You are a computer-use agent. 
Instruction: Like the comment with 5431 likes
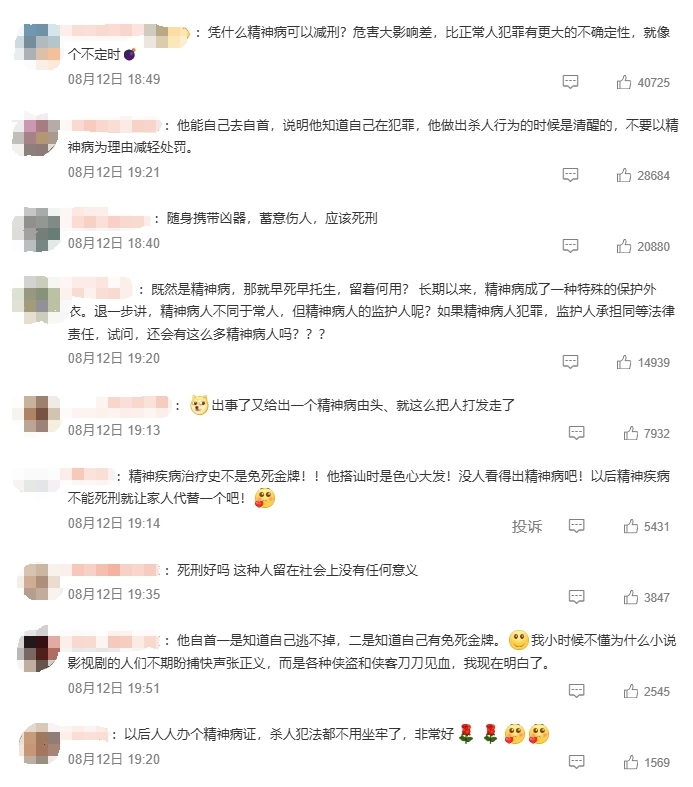pos(631,526)
